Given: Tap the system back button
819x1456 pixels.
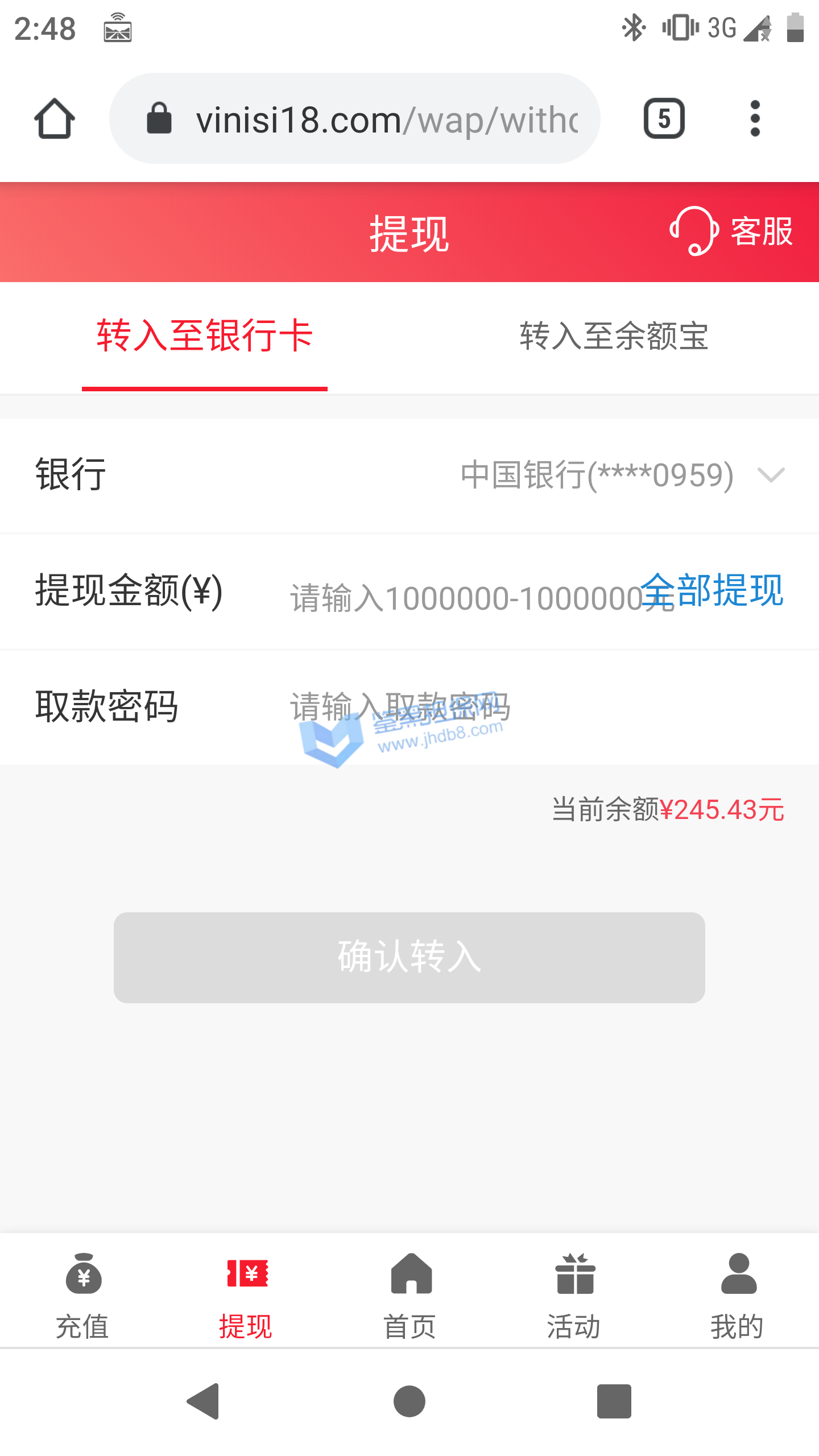Looking at the screenshot, I should pyautogui.click(x=204, y=1401).
